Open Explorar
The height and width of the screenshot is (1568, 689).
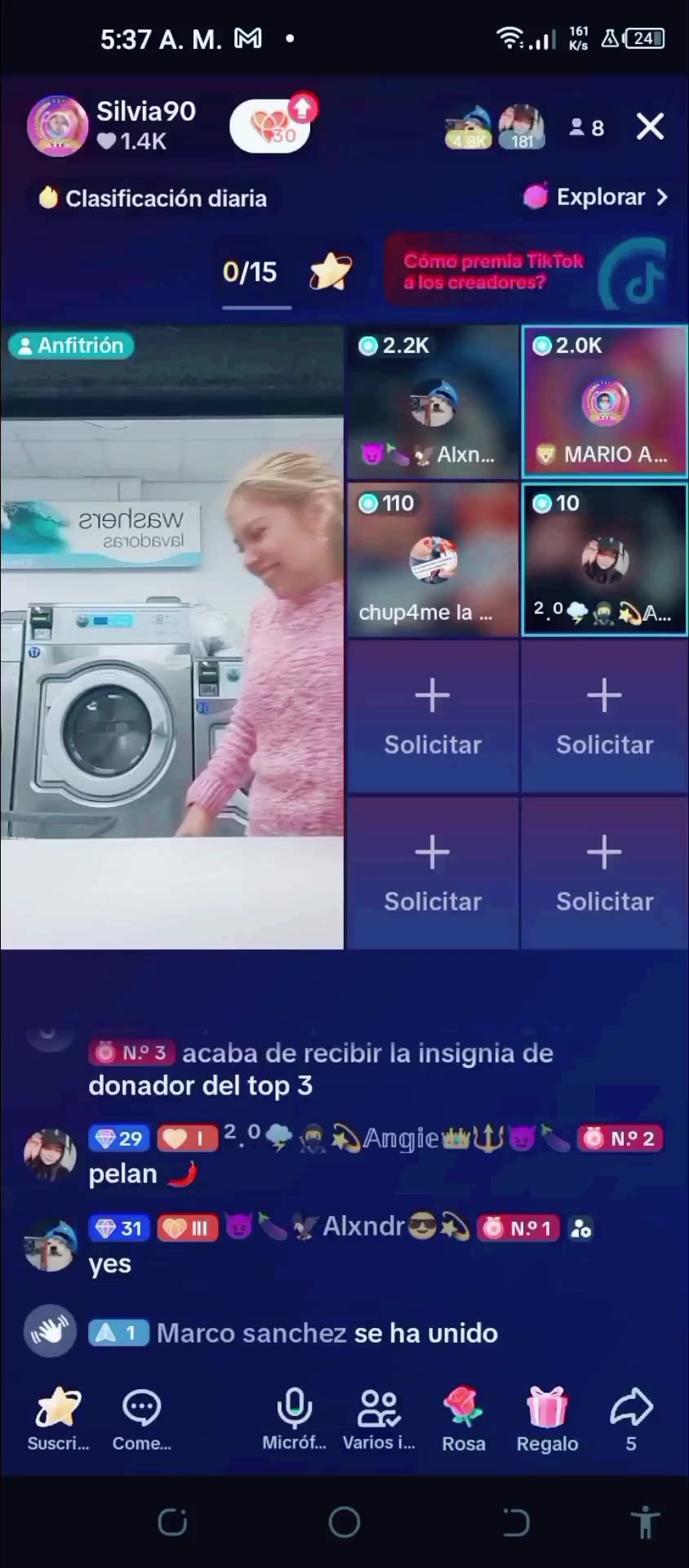click(596, 197)
